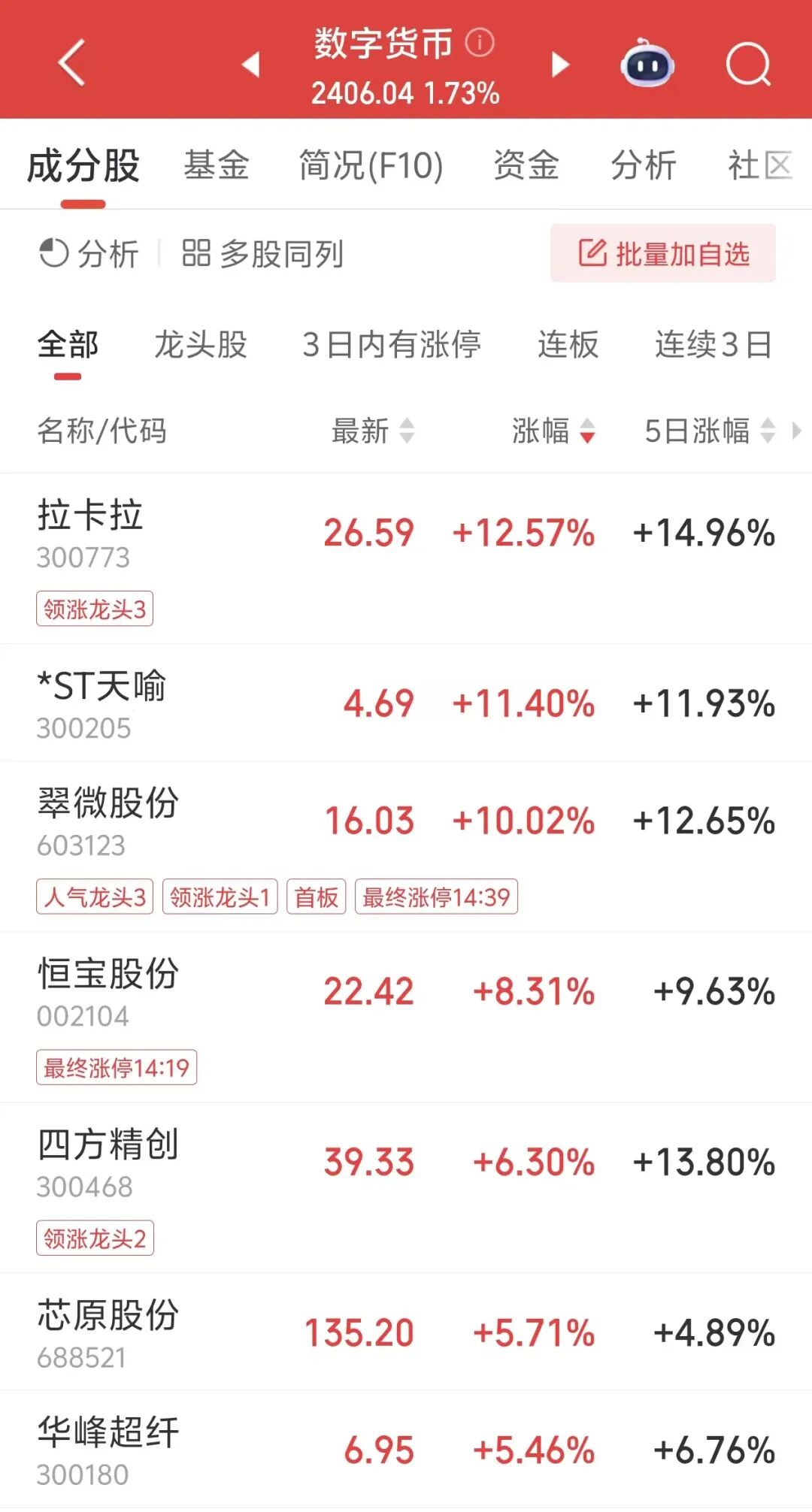
Task: Tap the edit icon in 批量加自选
Action: tap(593, 254)
